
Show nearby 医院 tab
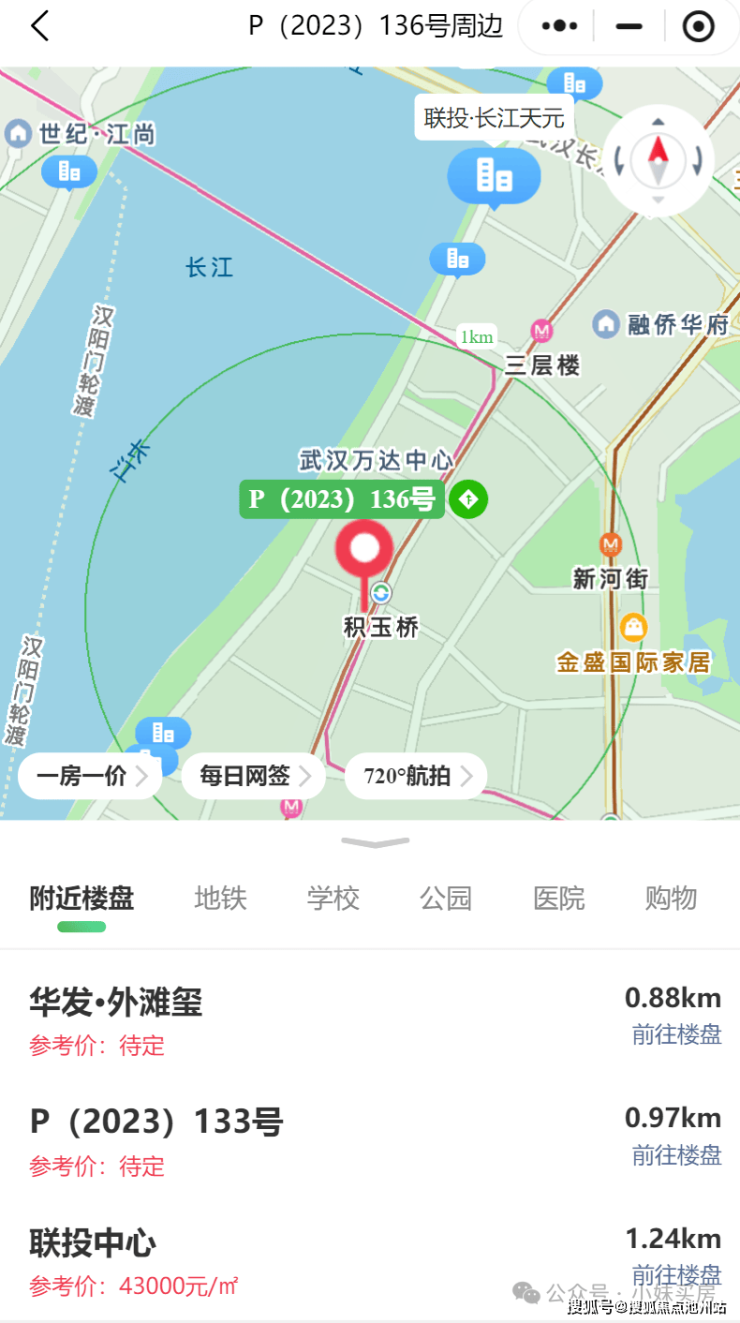559,898
